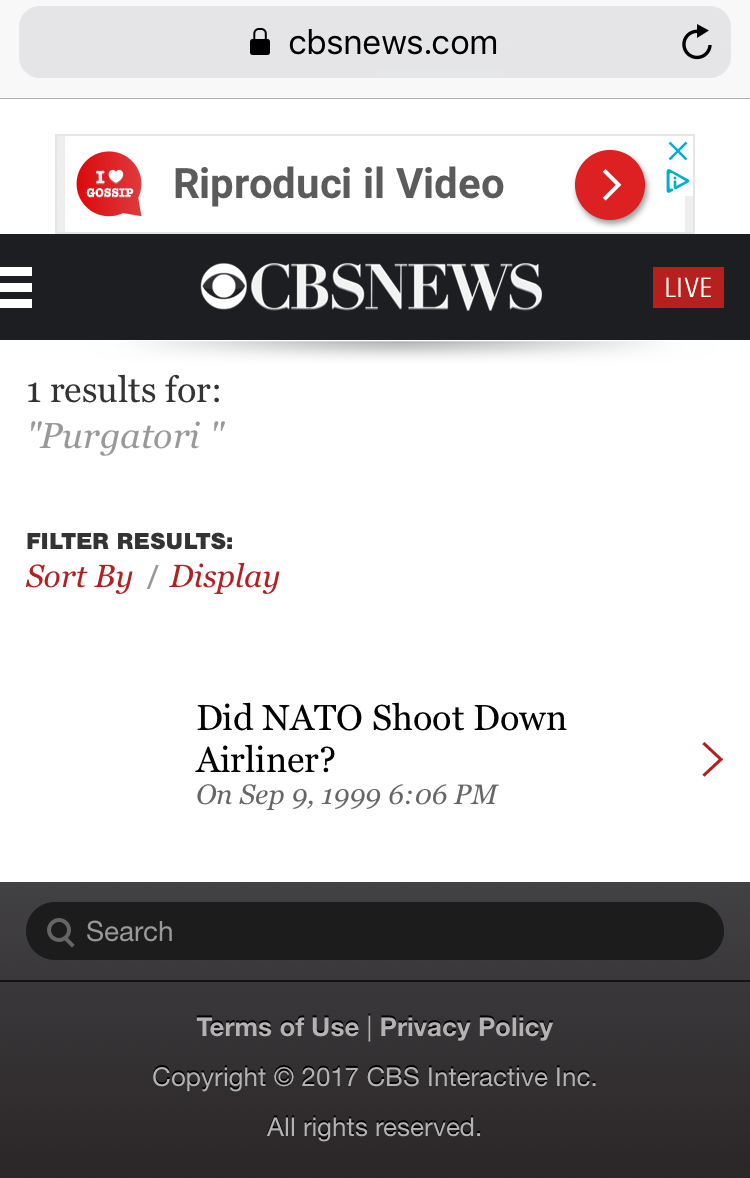Open the Sort By filter
This screenshot has width=750, height=1178.
79,577
